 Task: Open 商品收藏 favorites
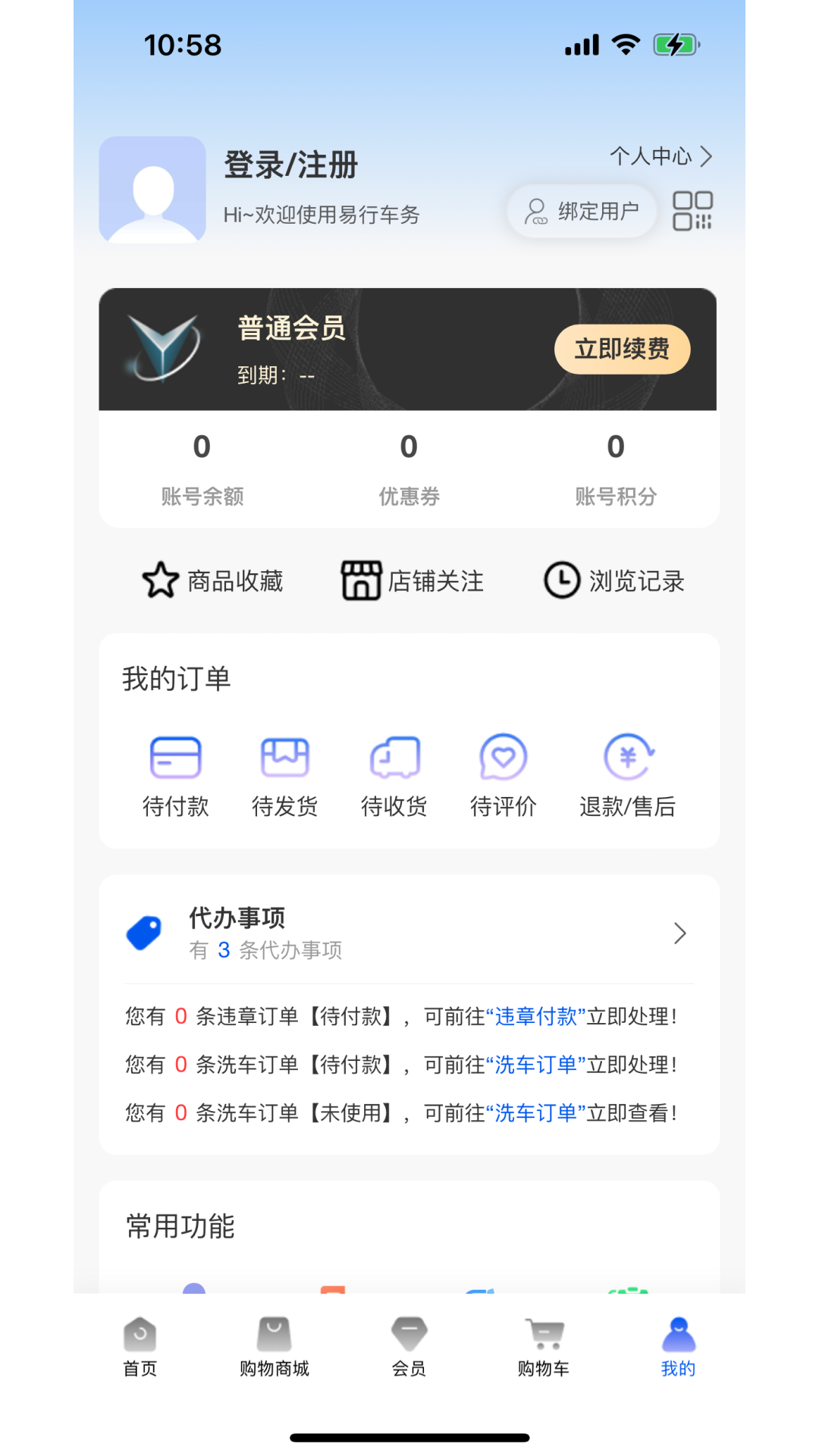213,581
